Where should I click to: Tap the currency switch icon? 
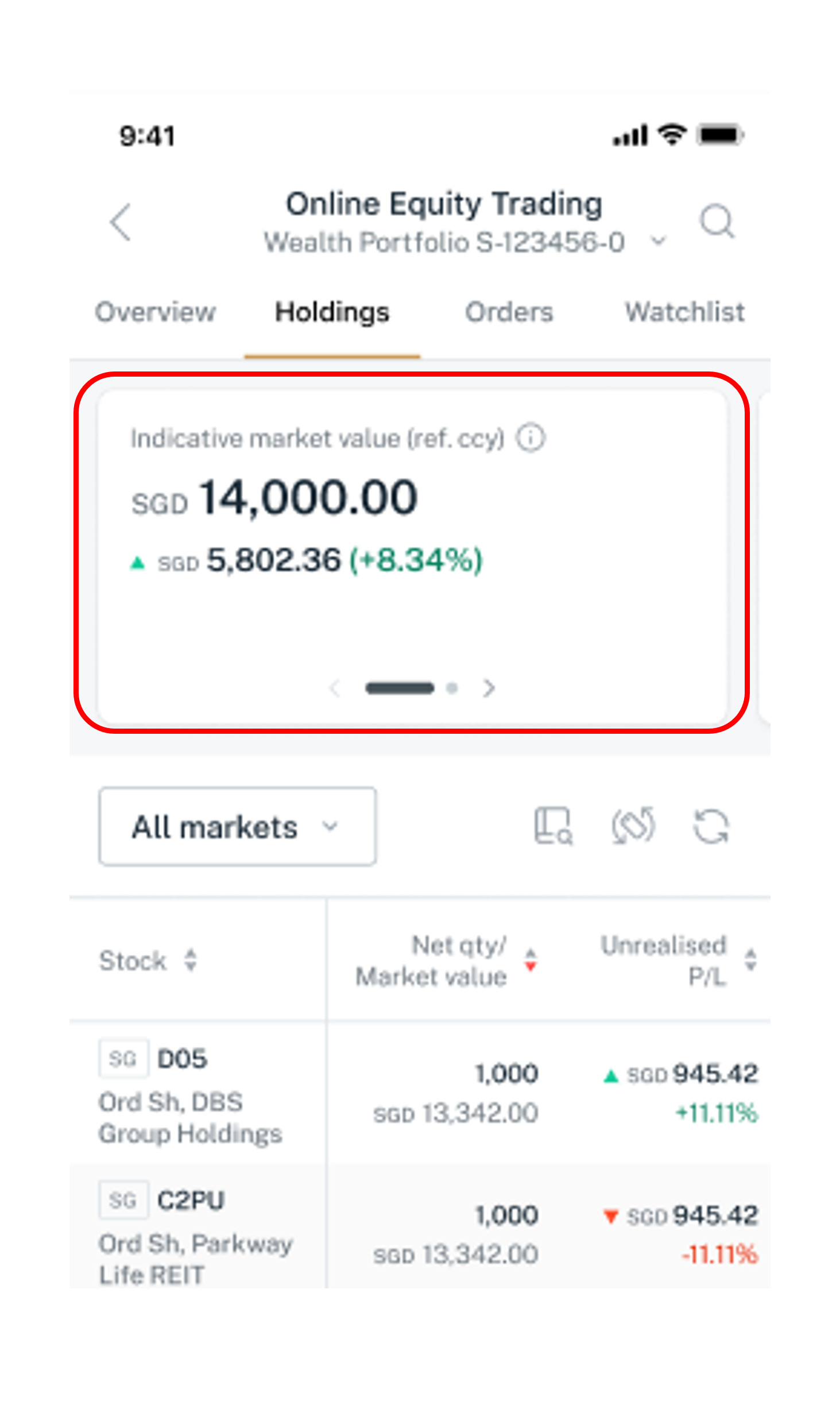pos(633,827)
